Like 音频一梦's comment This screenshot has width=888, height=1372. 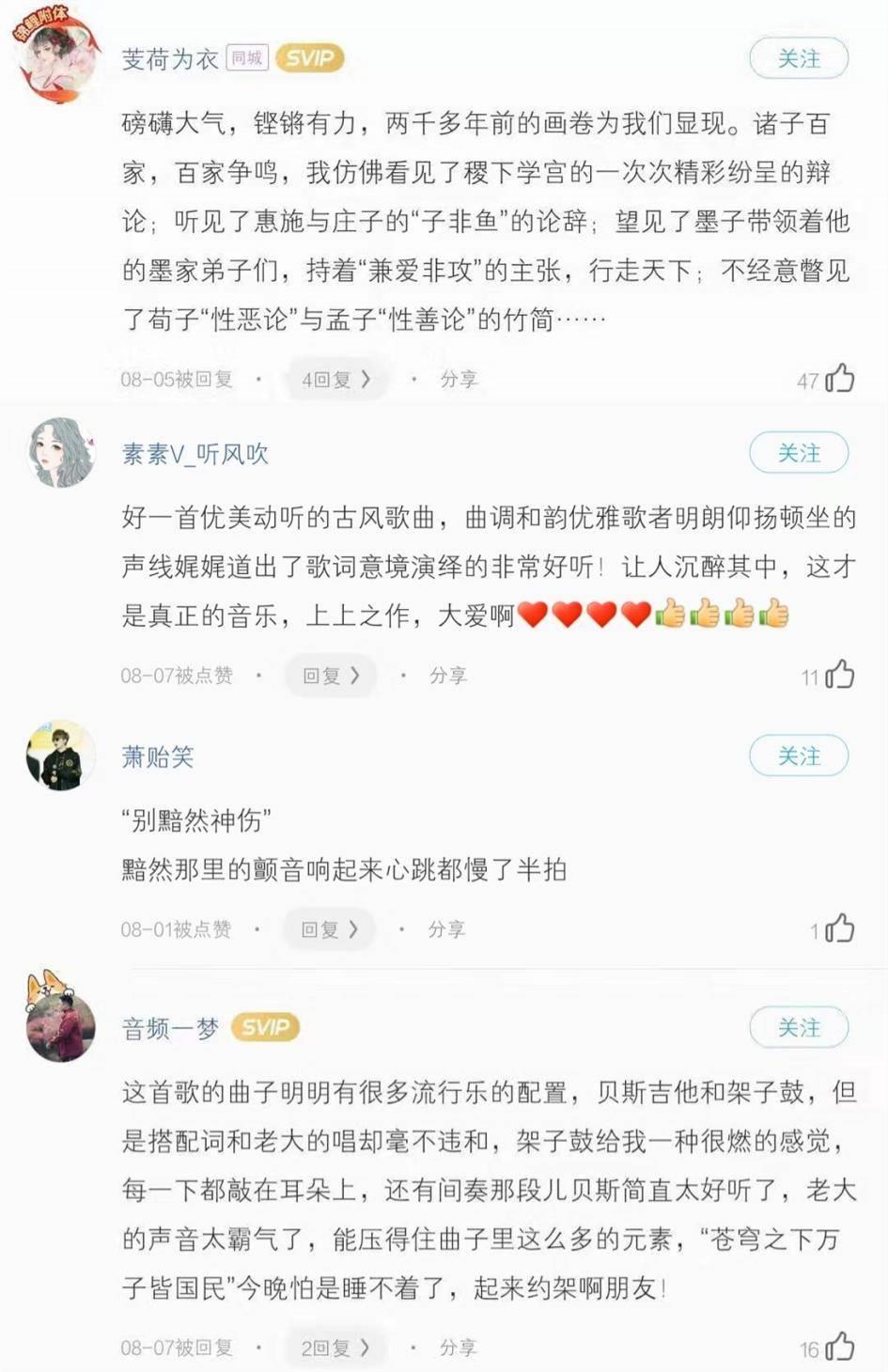[x=839, y=1348]
